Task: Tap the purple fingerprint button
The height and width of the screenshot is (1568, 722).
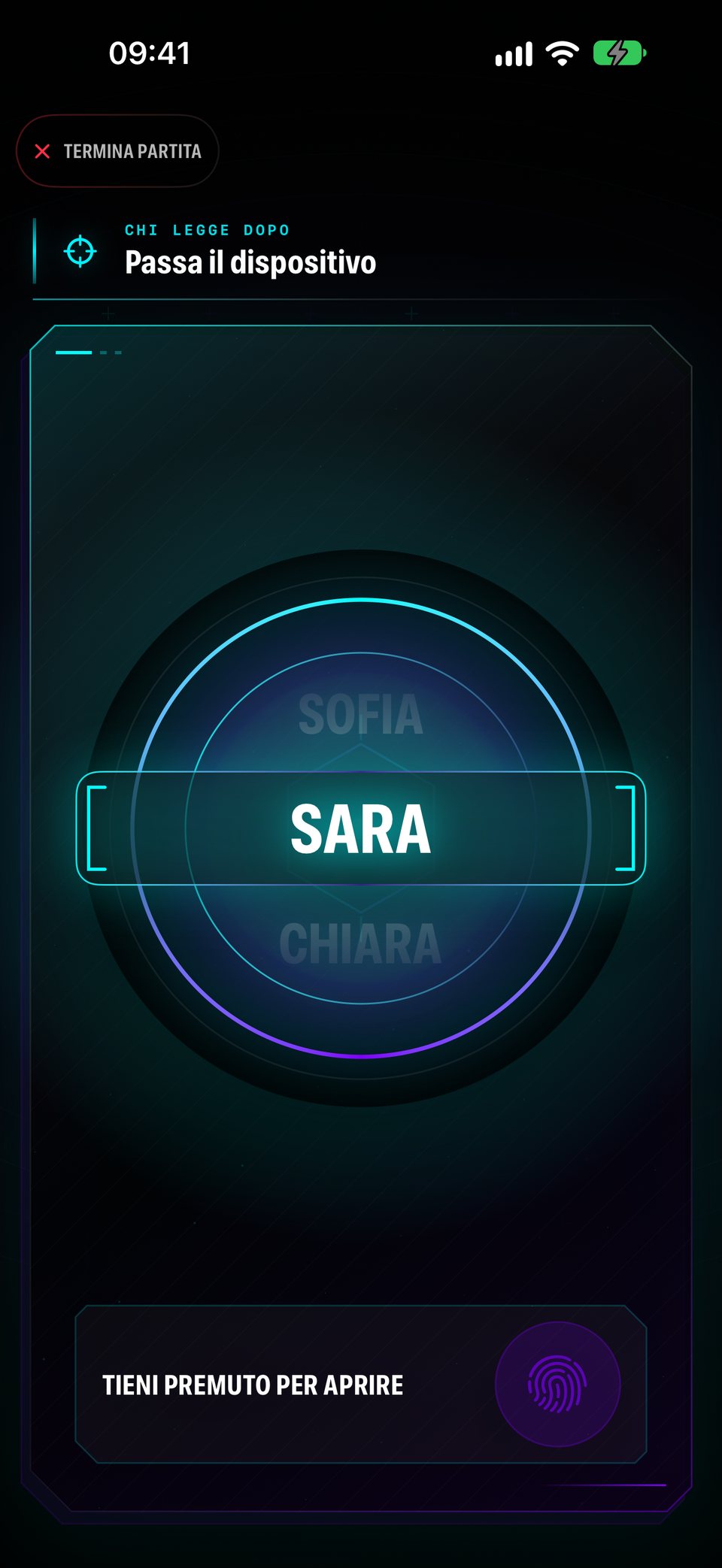Action: (x=557, y=1384)
